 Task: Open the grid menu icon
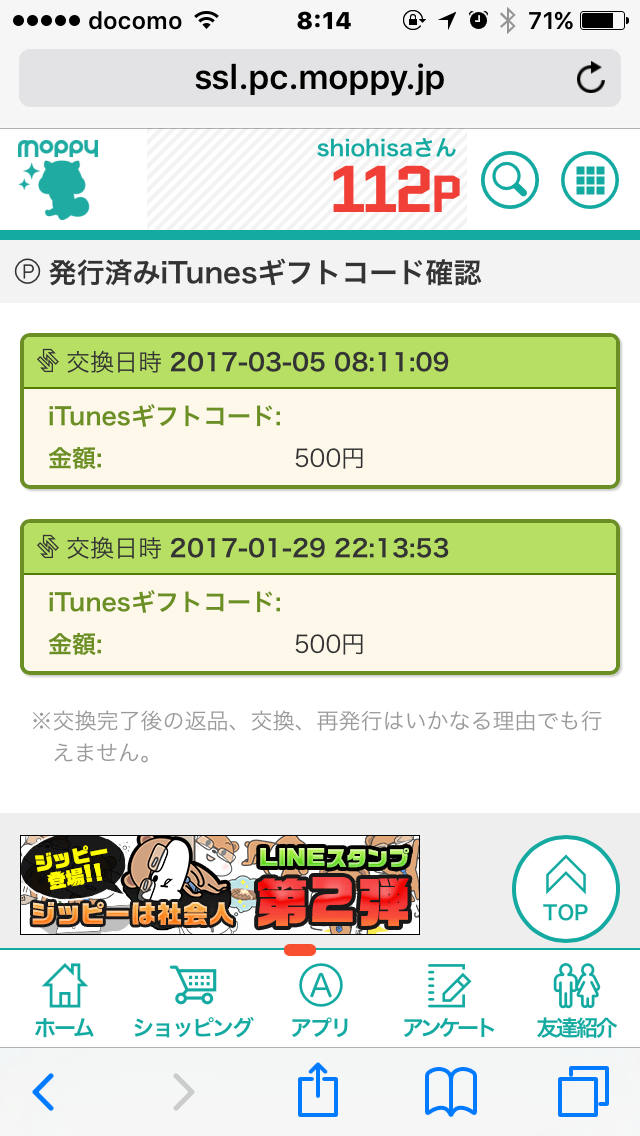coord(590,181)
